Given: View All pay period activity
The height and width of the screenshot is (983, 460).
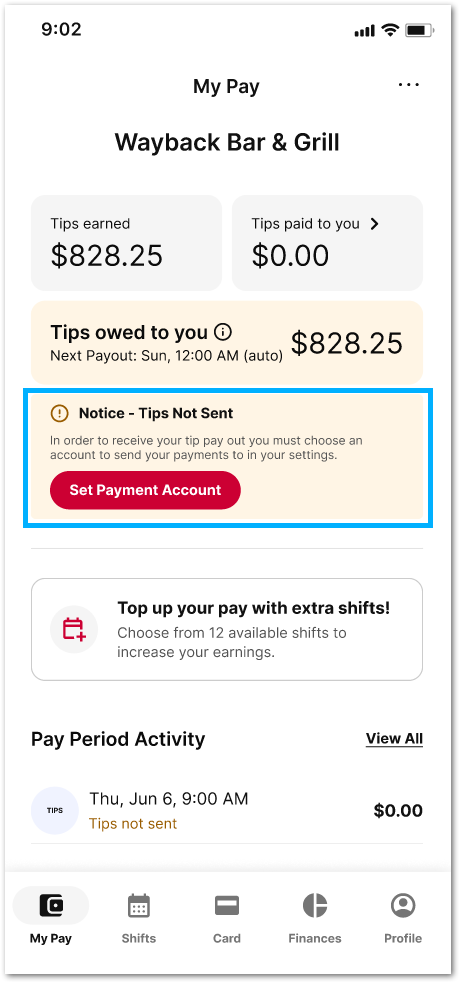Looking at the screenshot, I should (x=394, y=739).
